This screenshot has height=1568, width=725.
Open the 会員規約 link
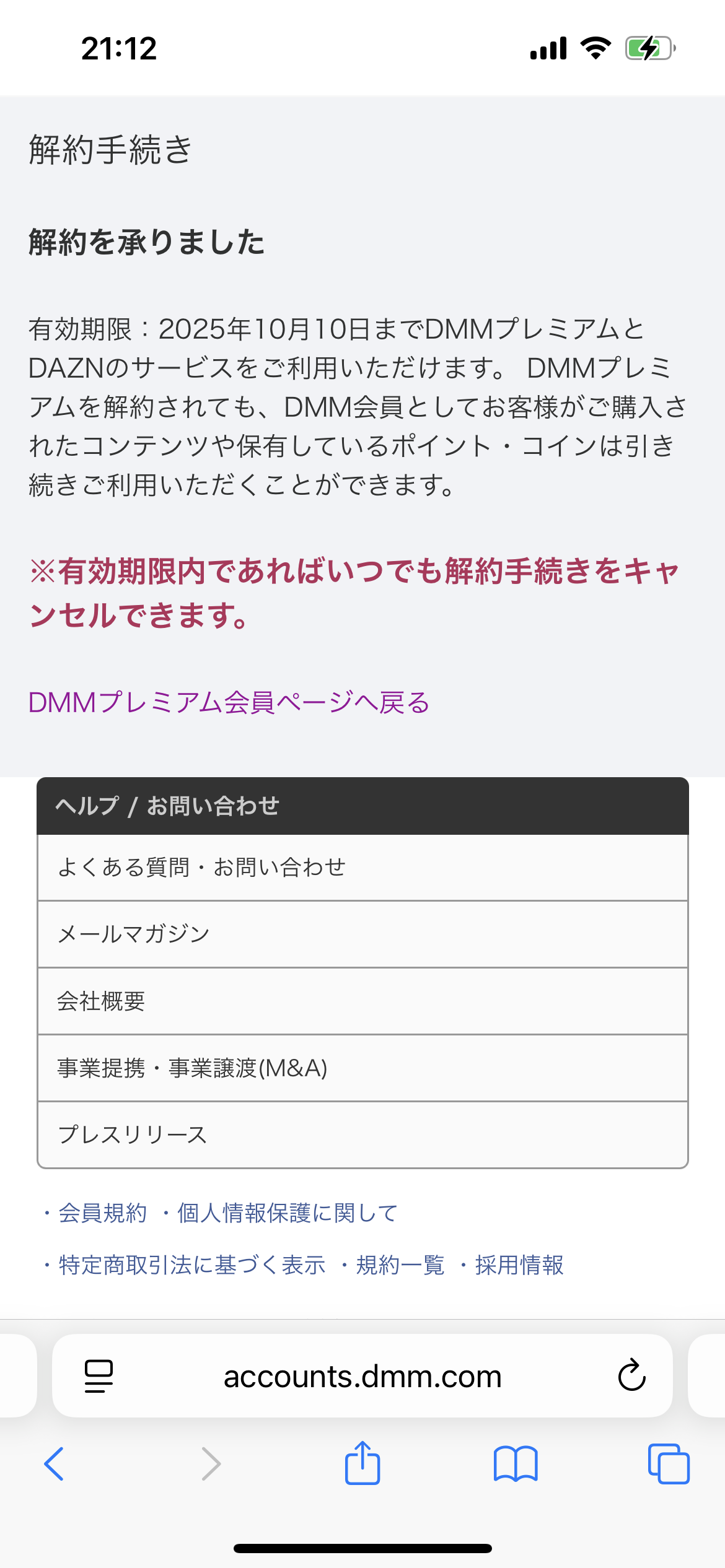(102, 1213)
